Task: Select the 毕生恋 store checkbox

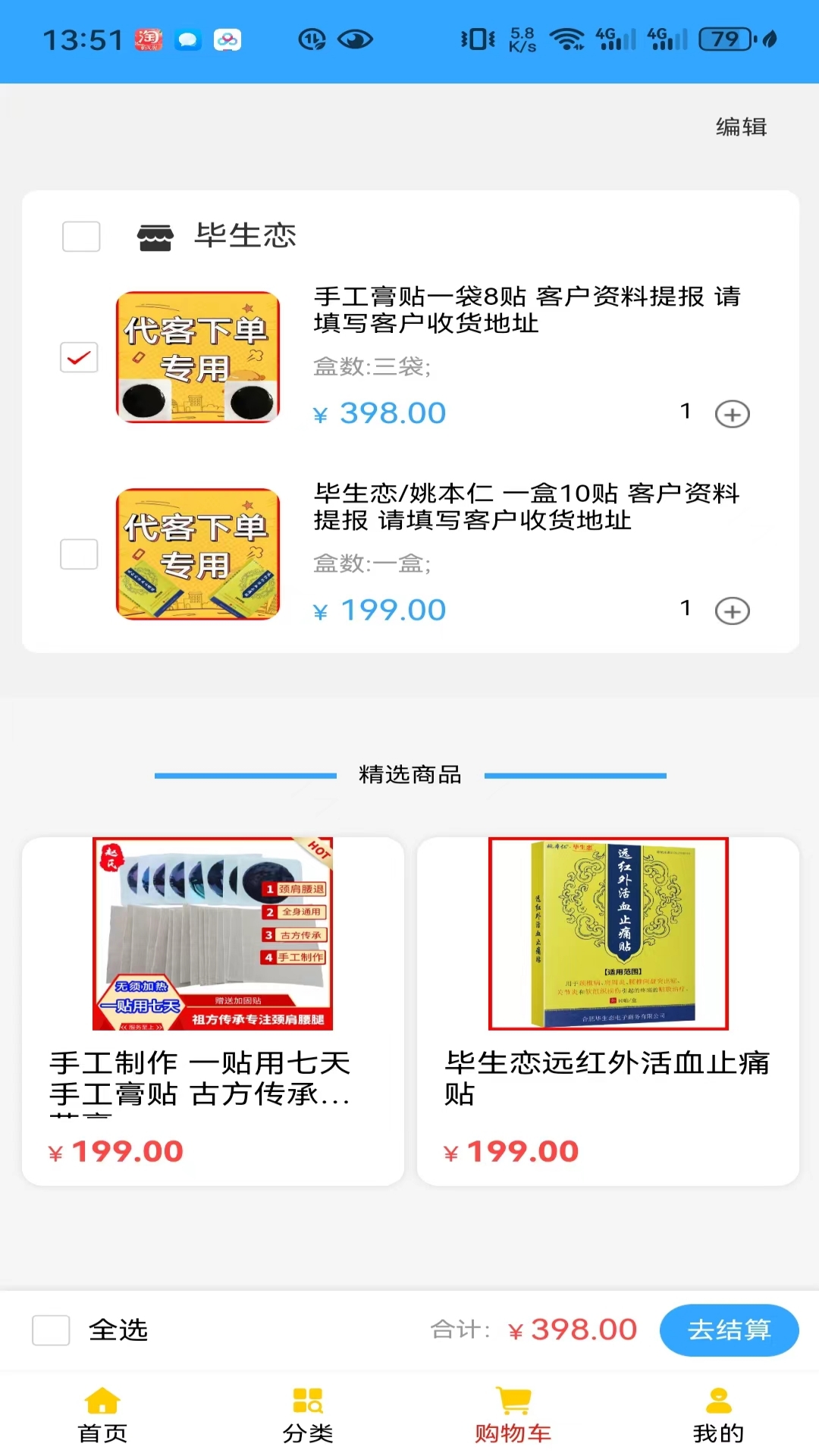Action: (81, 237)
